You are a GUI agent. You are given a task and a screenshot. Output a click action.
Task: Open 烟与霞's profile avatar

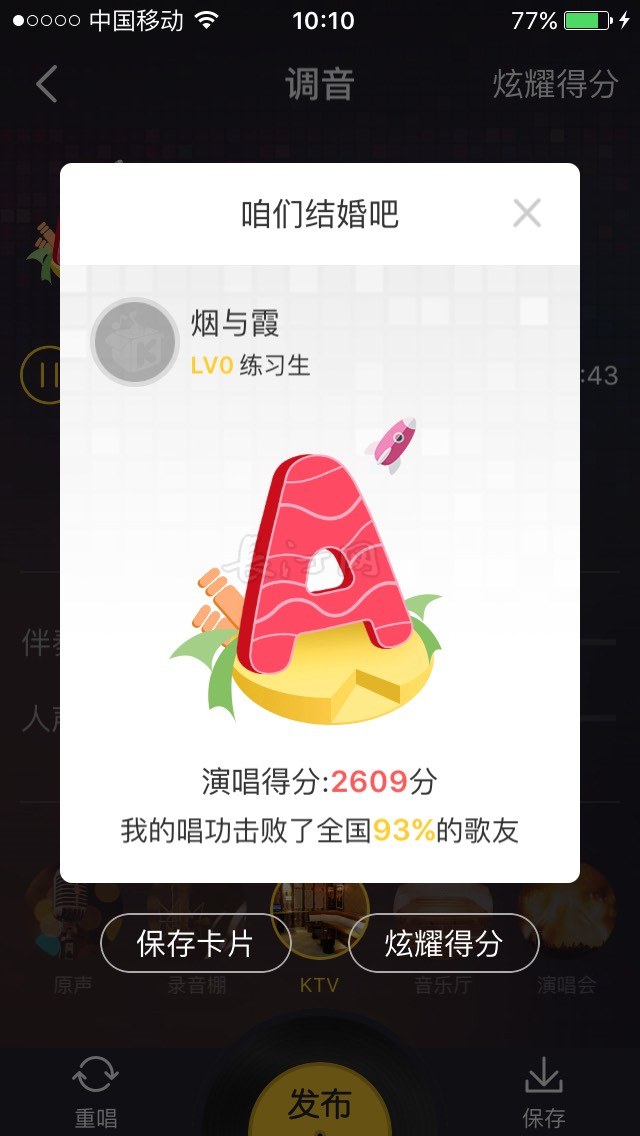coord(134,342)
